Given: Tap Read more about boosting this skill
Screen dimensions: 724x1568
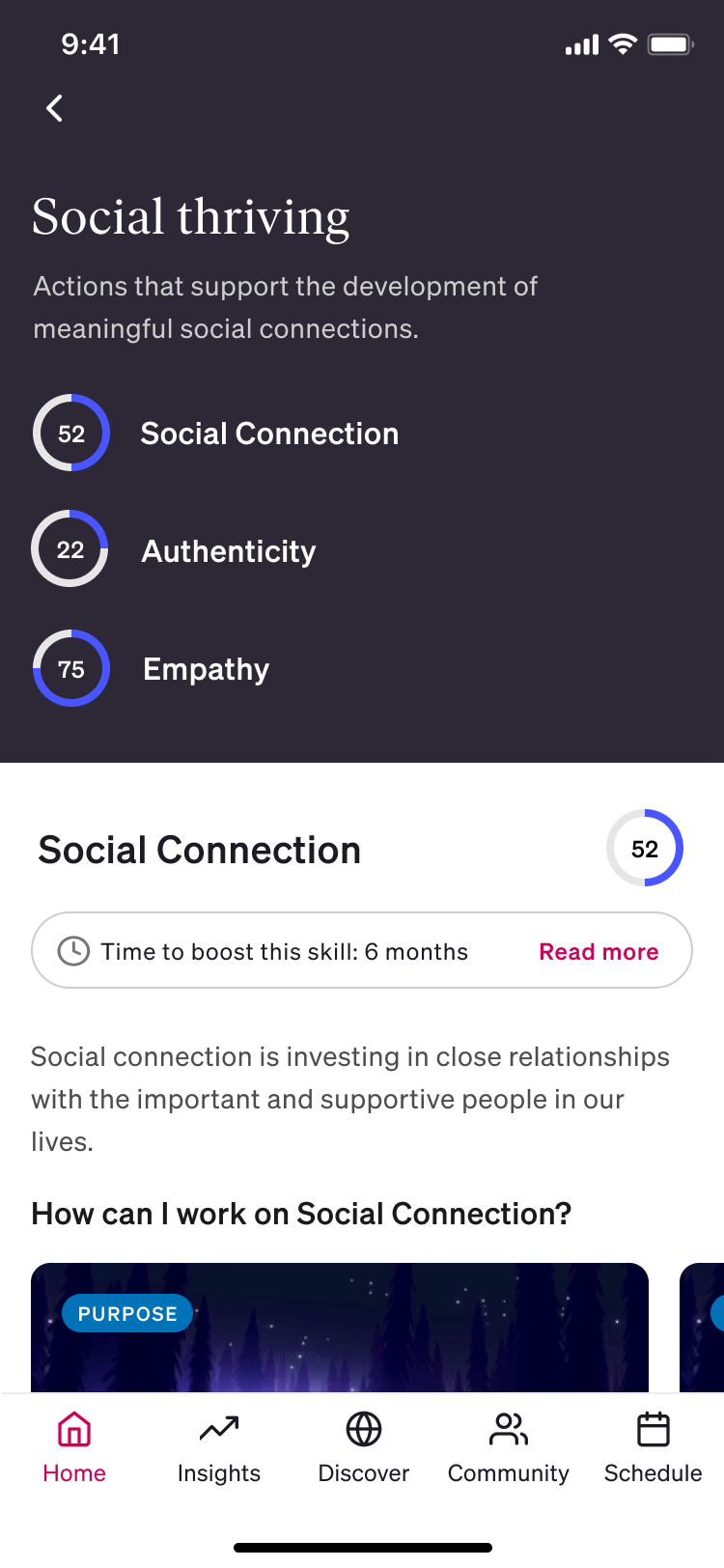Looking at the screenshot, I should [x=599, y=952].
